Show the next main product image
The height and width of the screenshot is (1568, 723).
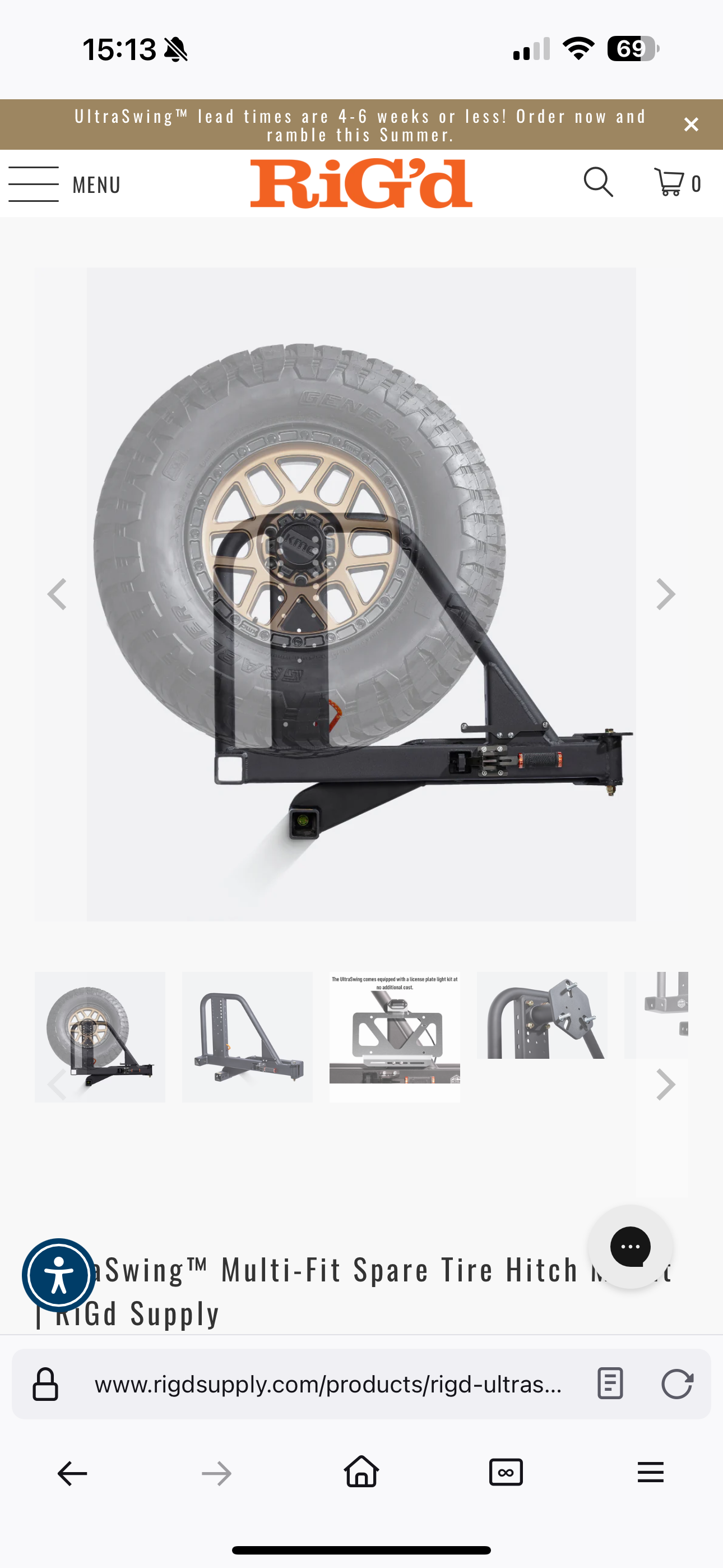(x=665, y=594)
